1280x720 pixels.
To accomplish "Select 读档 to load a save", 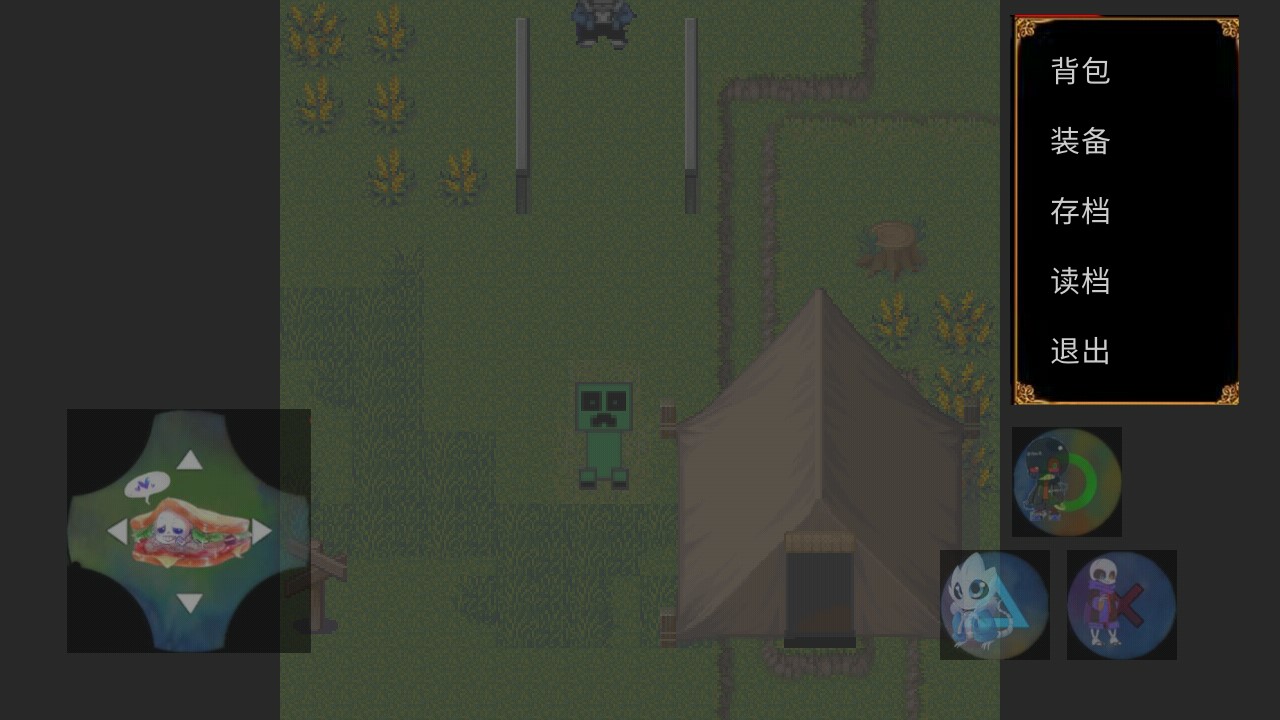I will (x=1080, y=281).
